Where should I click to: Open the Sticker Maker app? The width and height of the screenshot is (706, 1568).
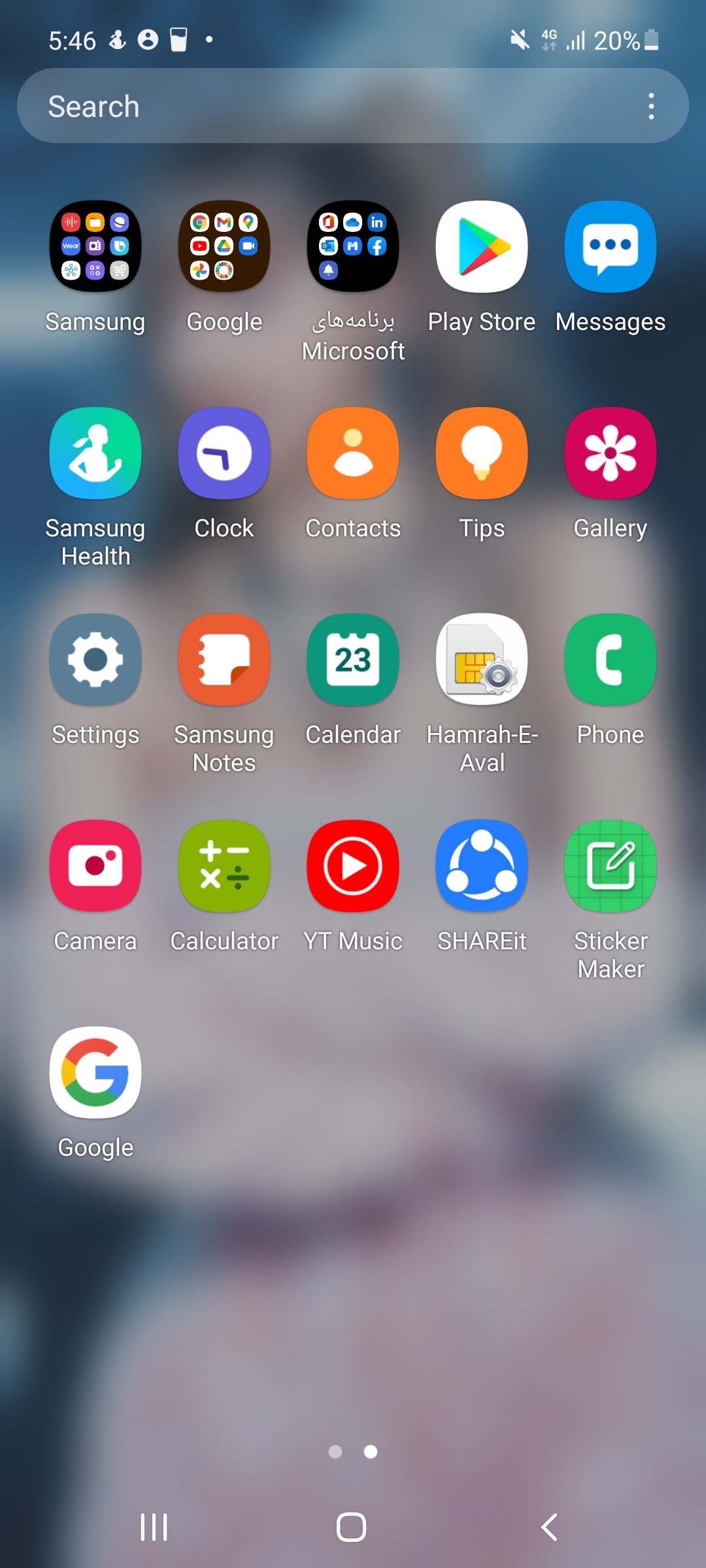[x=611, y=866]
